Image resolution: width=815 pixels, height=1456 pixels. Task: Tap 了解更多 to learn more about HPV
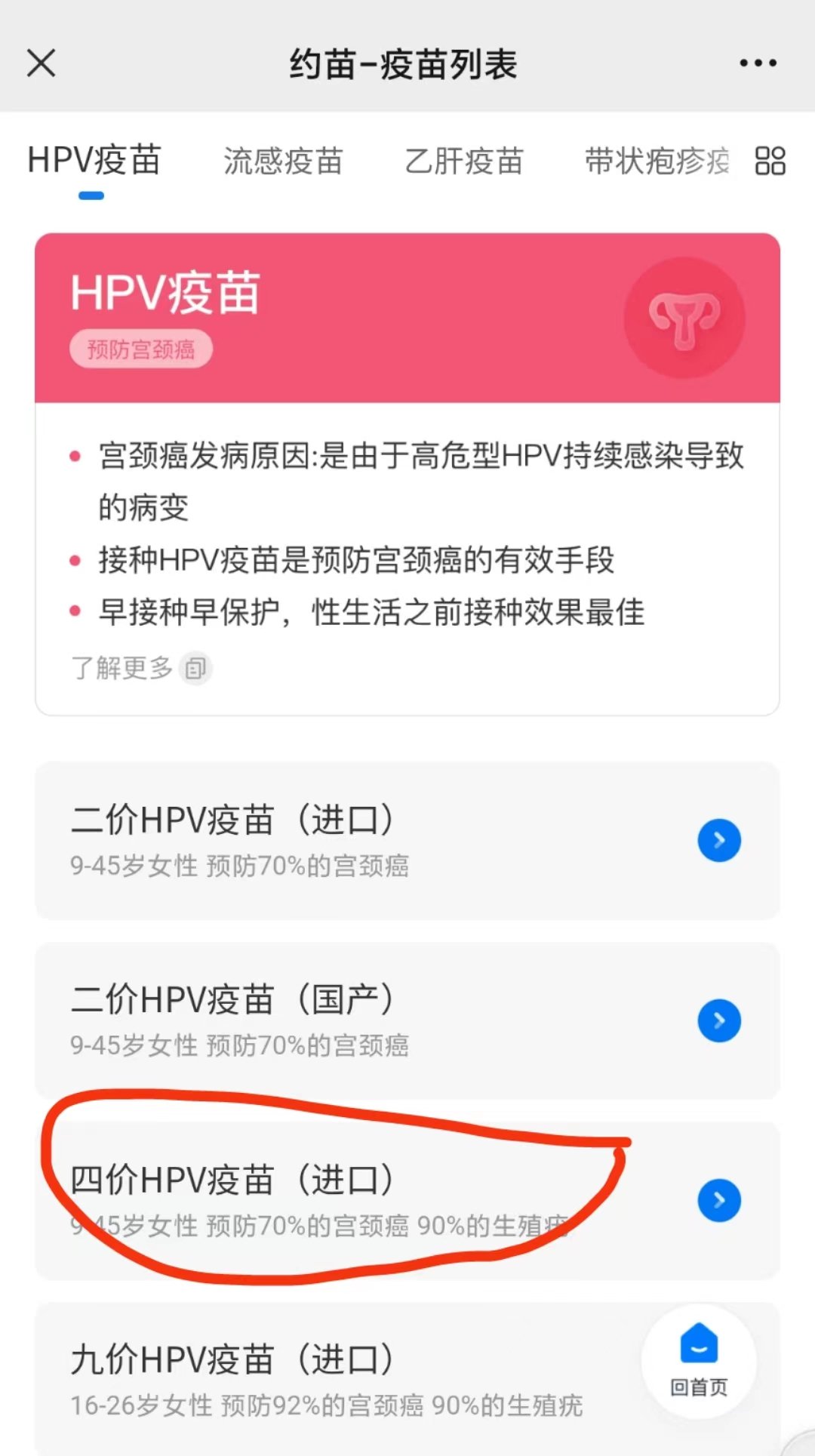click(x=140, y=668)
